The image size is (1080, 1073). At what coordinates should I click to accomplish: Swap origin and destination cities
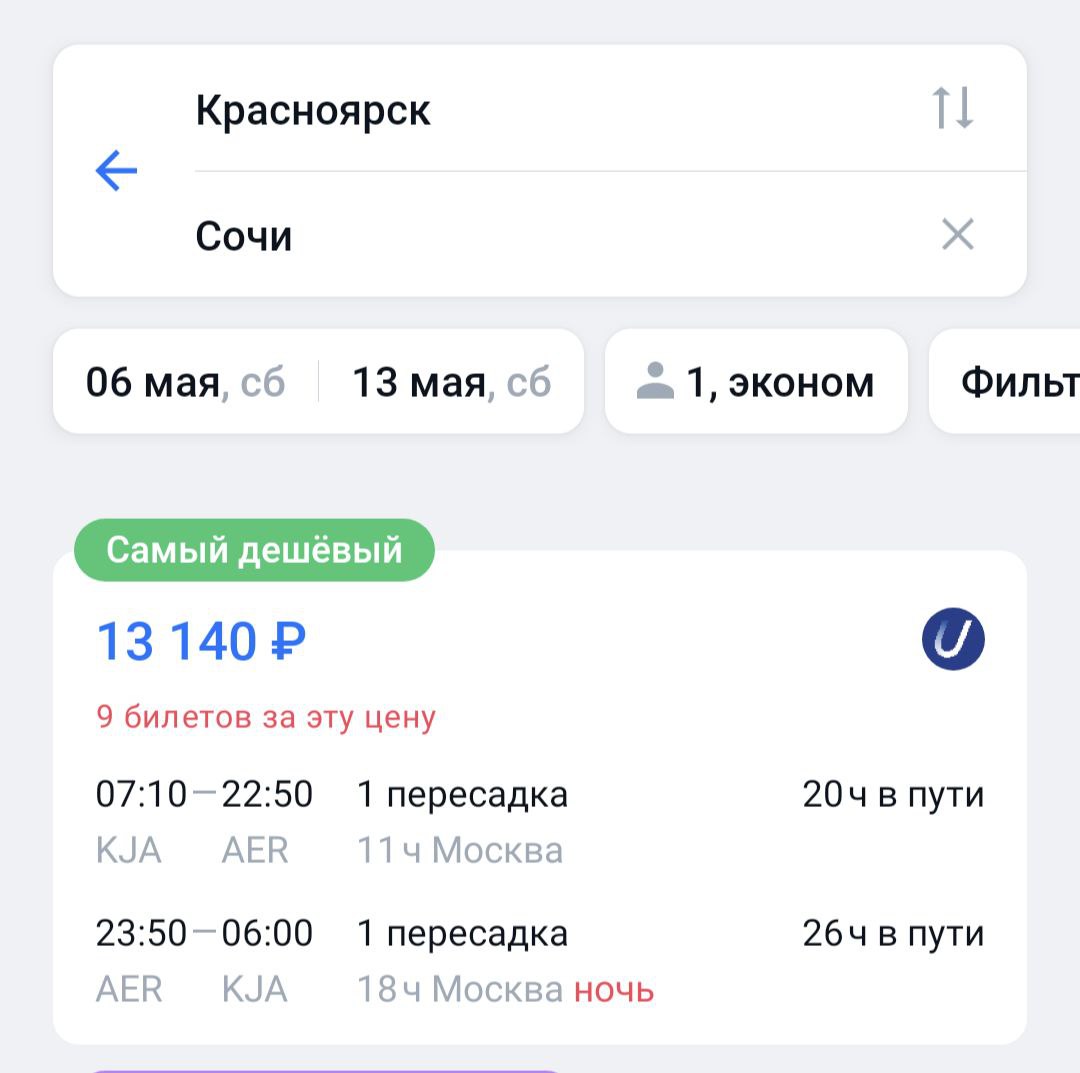[x=952, y=108]
